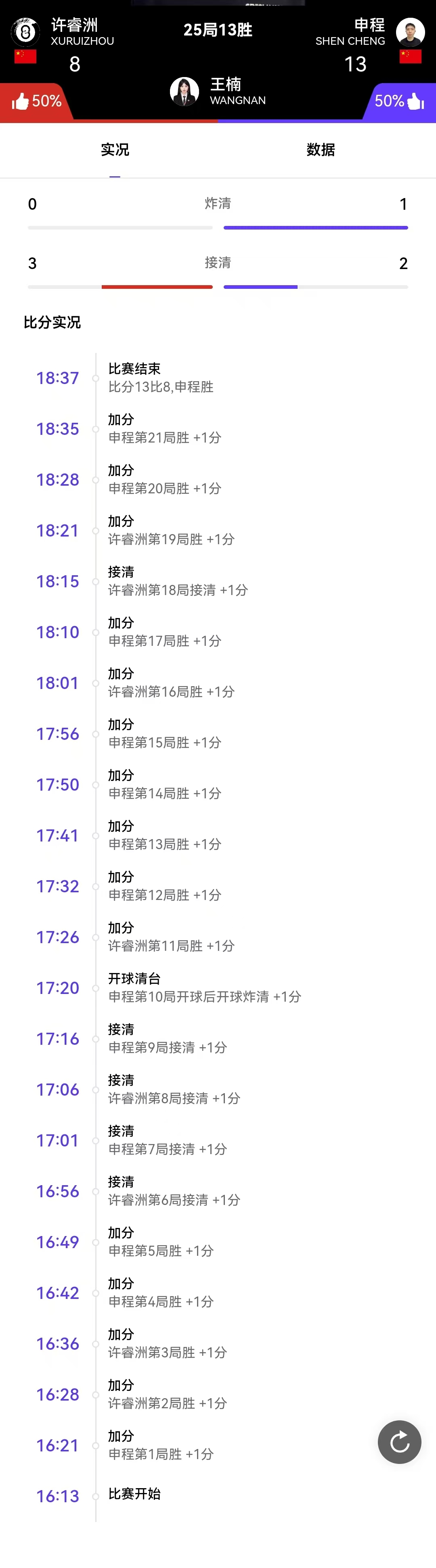Open 许睿洲 player avatar
This screenshot has width=436, height=1568.
click(x=25, y=32)
